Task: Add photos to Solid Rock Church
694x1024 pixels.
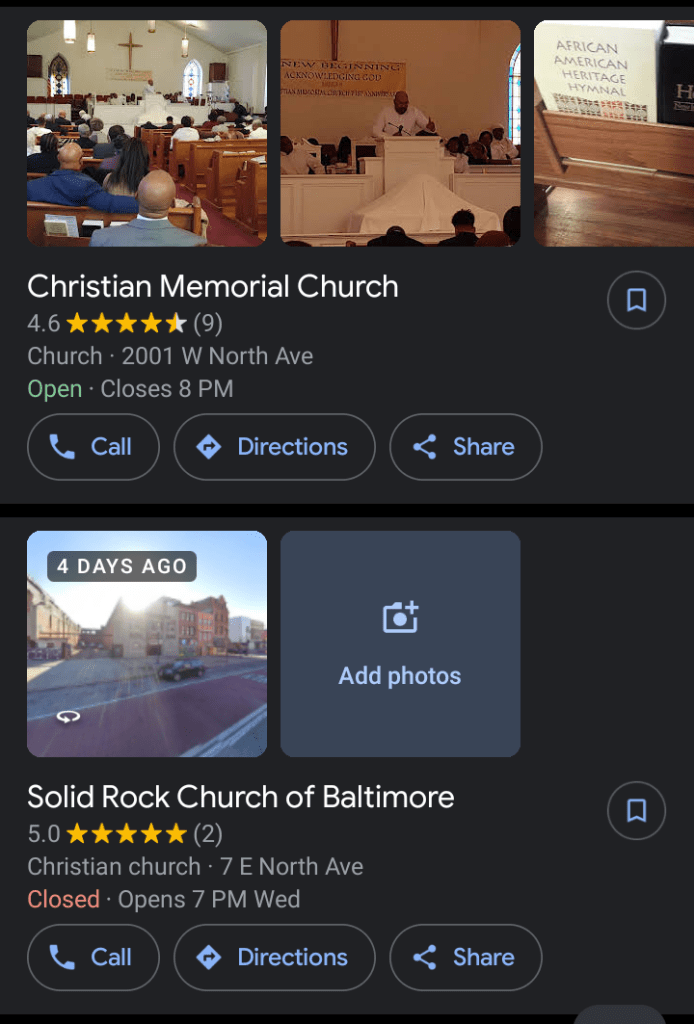Action: coord(400,644)
